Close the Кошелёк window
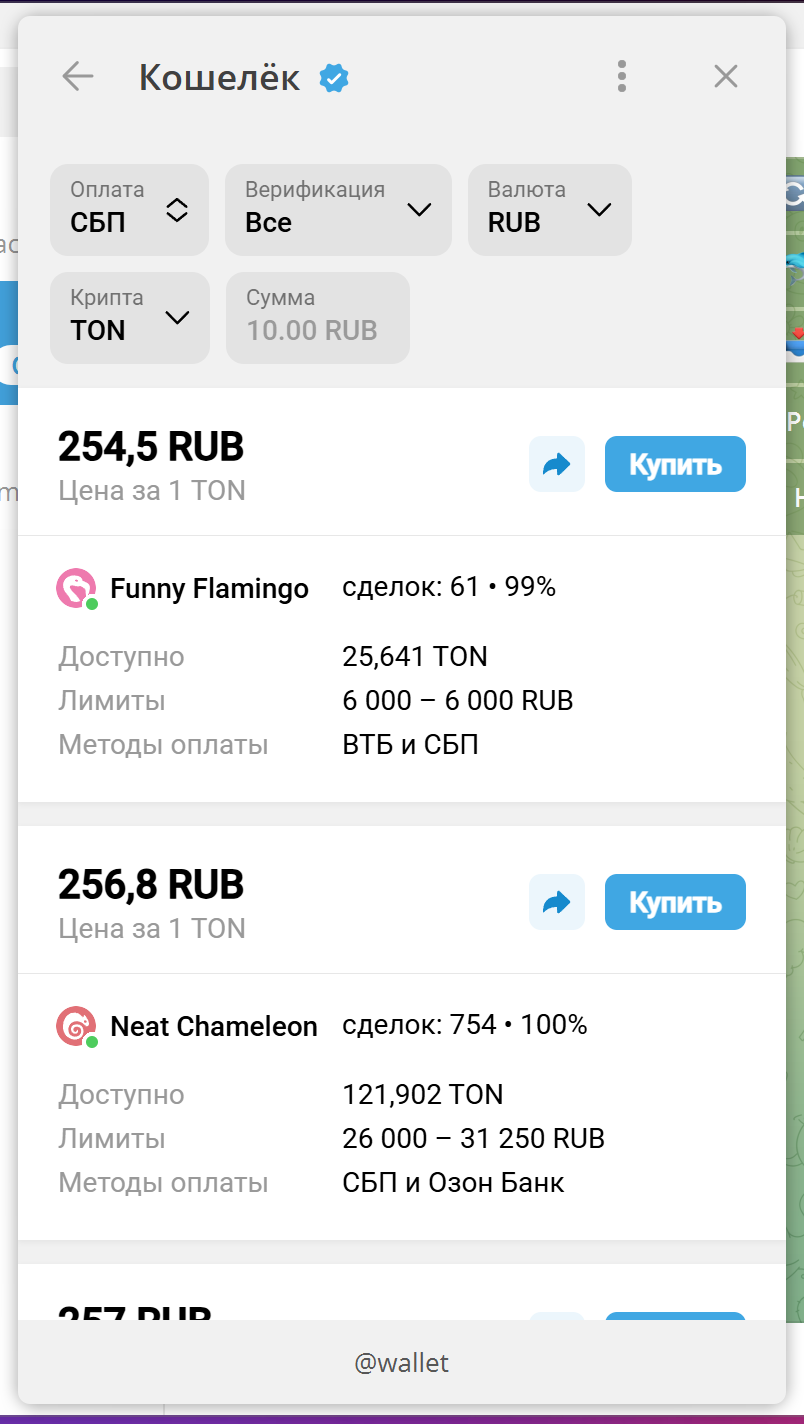 [x=725, y=76]
